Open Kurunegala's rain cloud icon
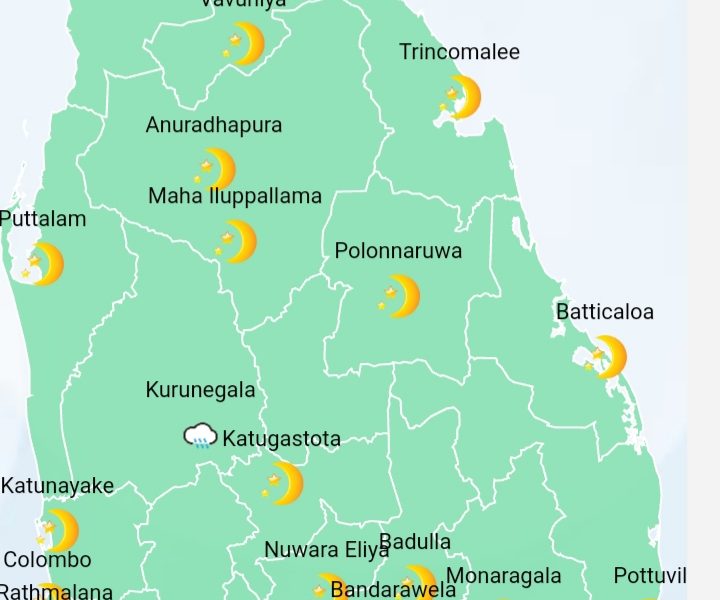 click(201, 436)
